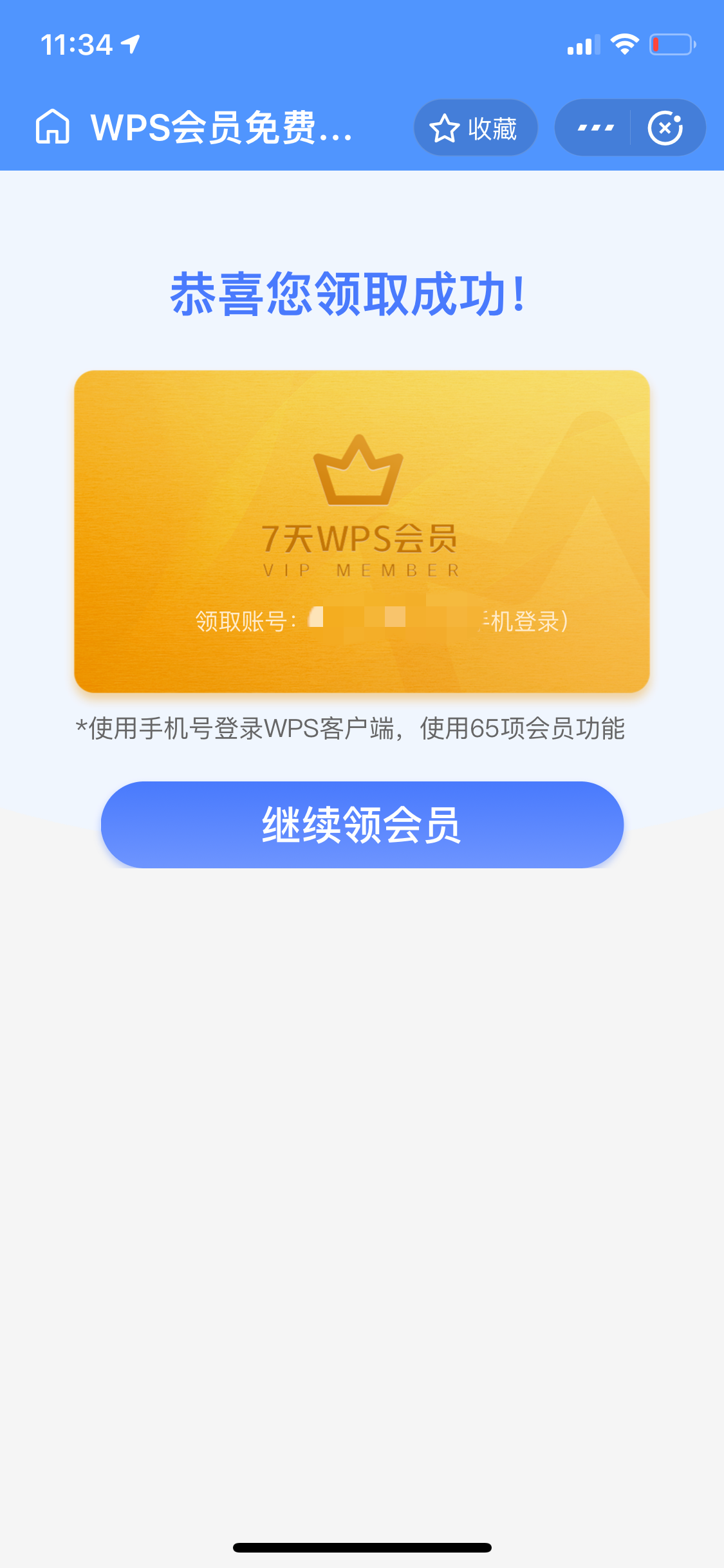Tap 继续领会员 to claim more membership

pyautogui.click(x=362, y=826)
